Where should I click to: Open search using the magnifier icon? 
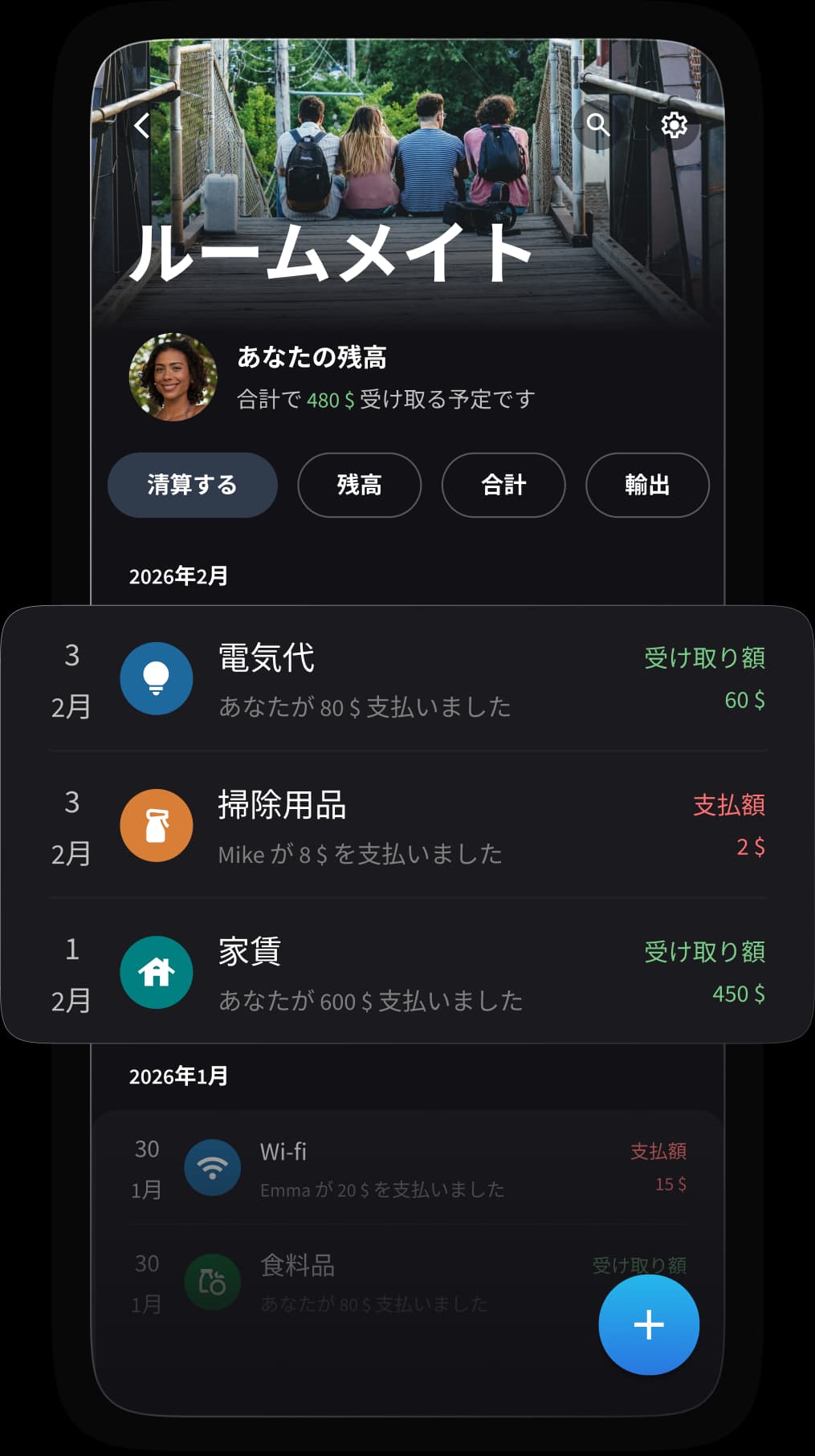click(x=598, y=124)
